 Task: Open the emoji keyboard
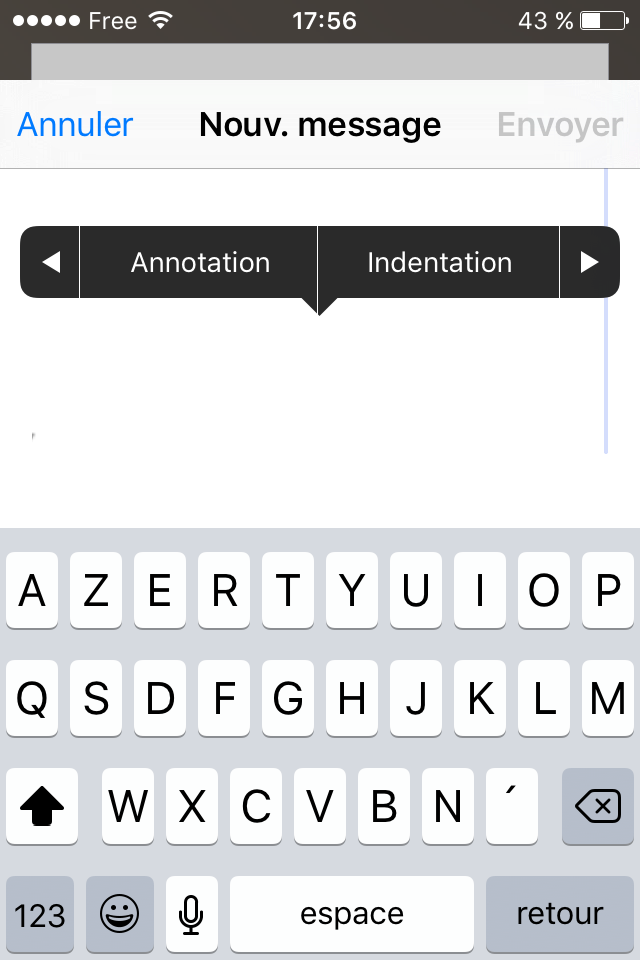pyautogui.click(x=120, y=913)
